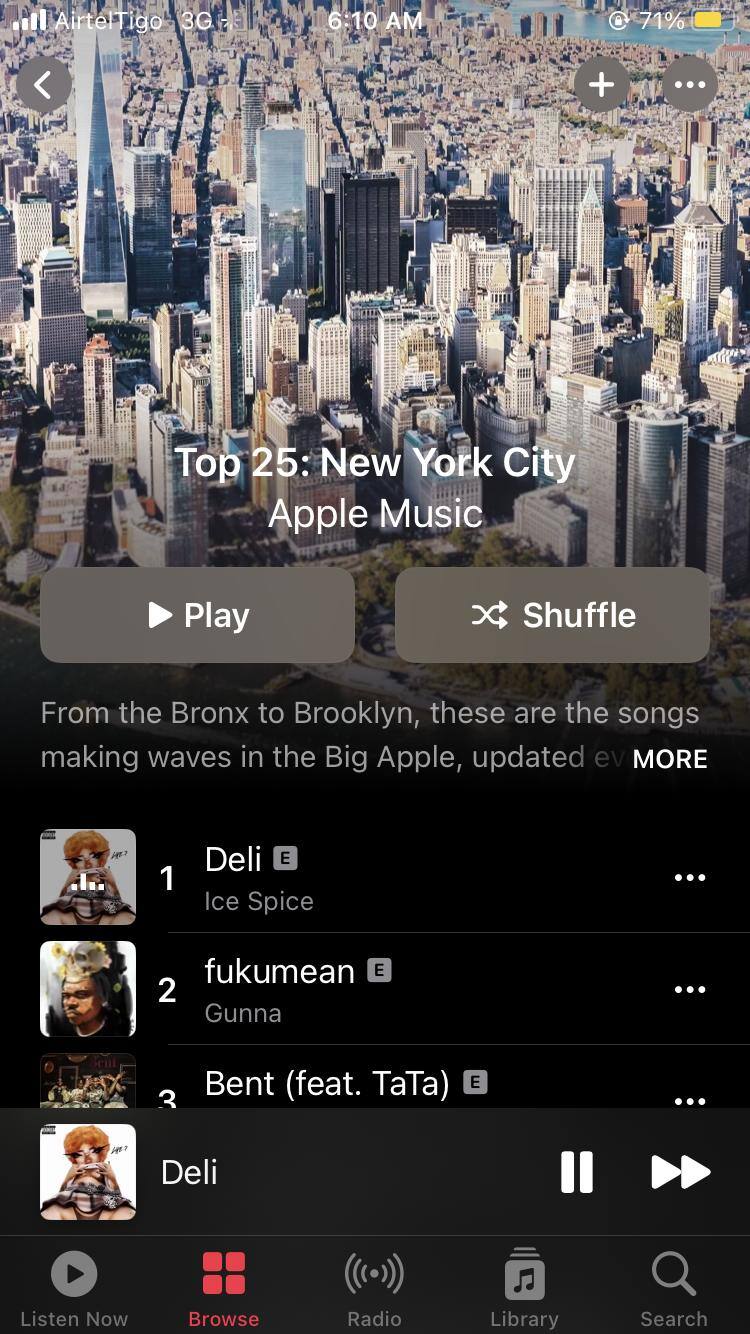Pause the currently playing song
This screenshot has height=1334, width=750.
tap(576, 1172)
